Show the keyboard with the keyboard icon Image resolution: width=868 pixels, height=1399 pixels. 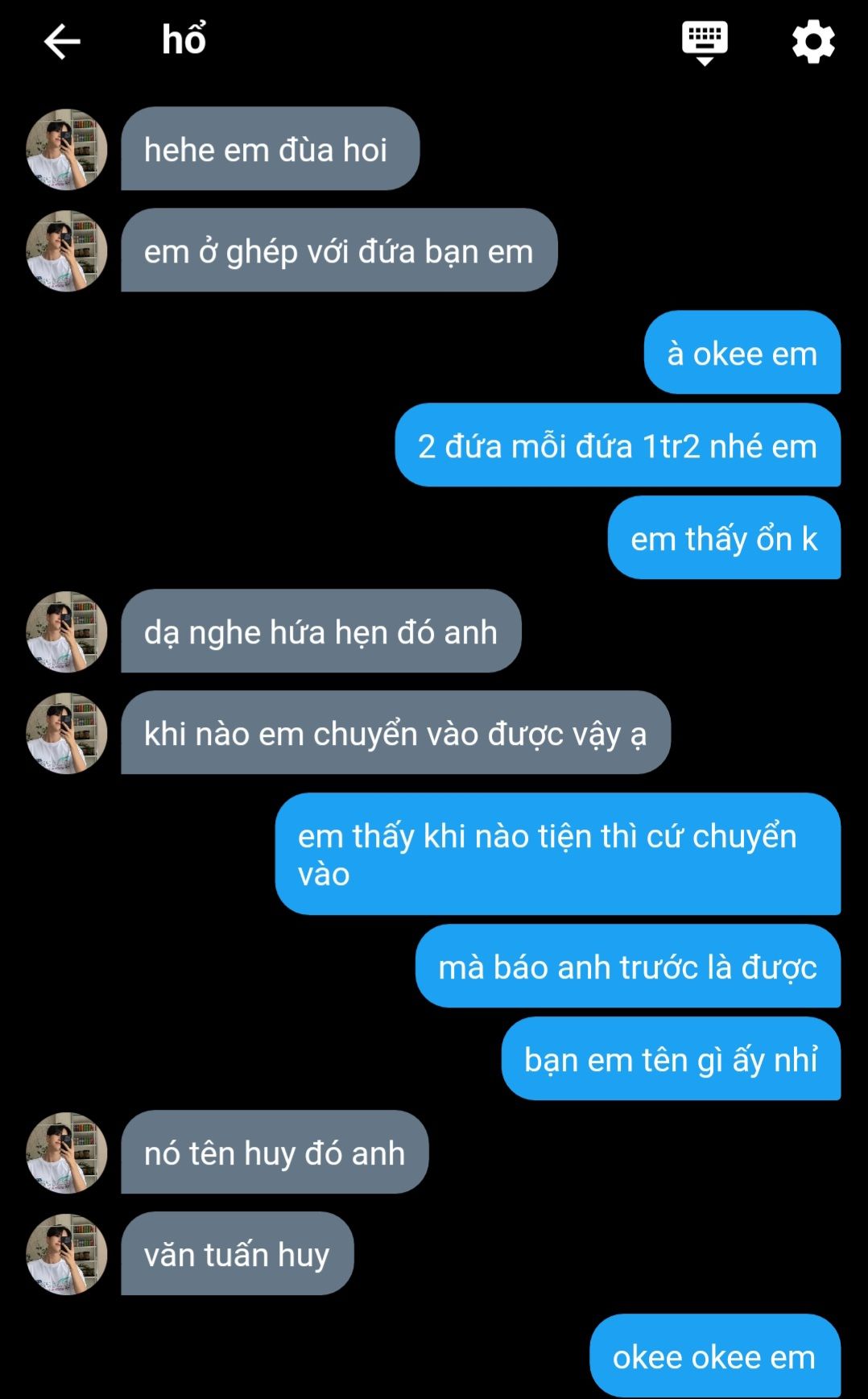tap(705, 42)
